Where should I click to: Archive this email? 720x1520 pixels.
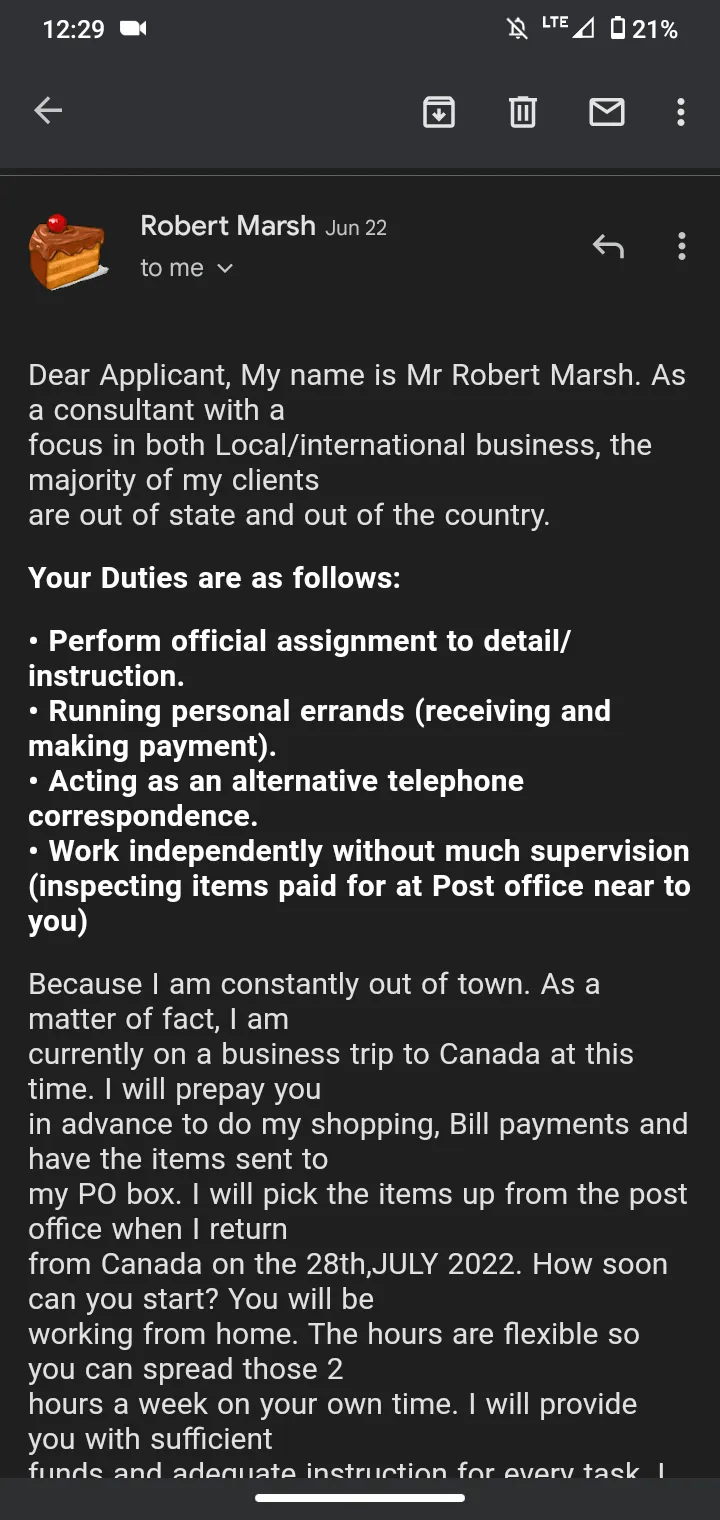[439, 112]
